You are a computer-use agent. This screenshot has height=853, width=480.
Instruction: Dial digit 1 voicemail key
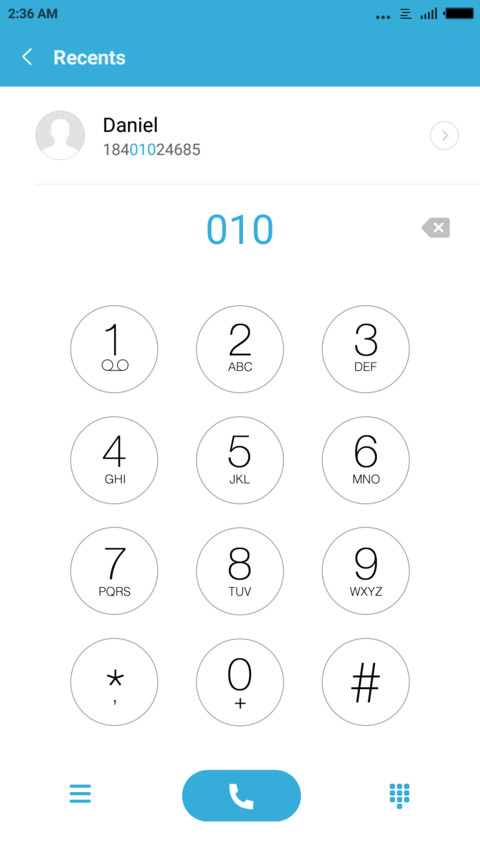tap(114, 349)
